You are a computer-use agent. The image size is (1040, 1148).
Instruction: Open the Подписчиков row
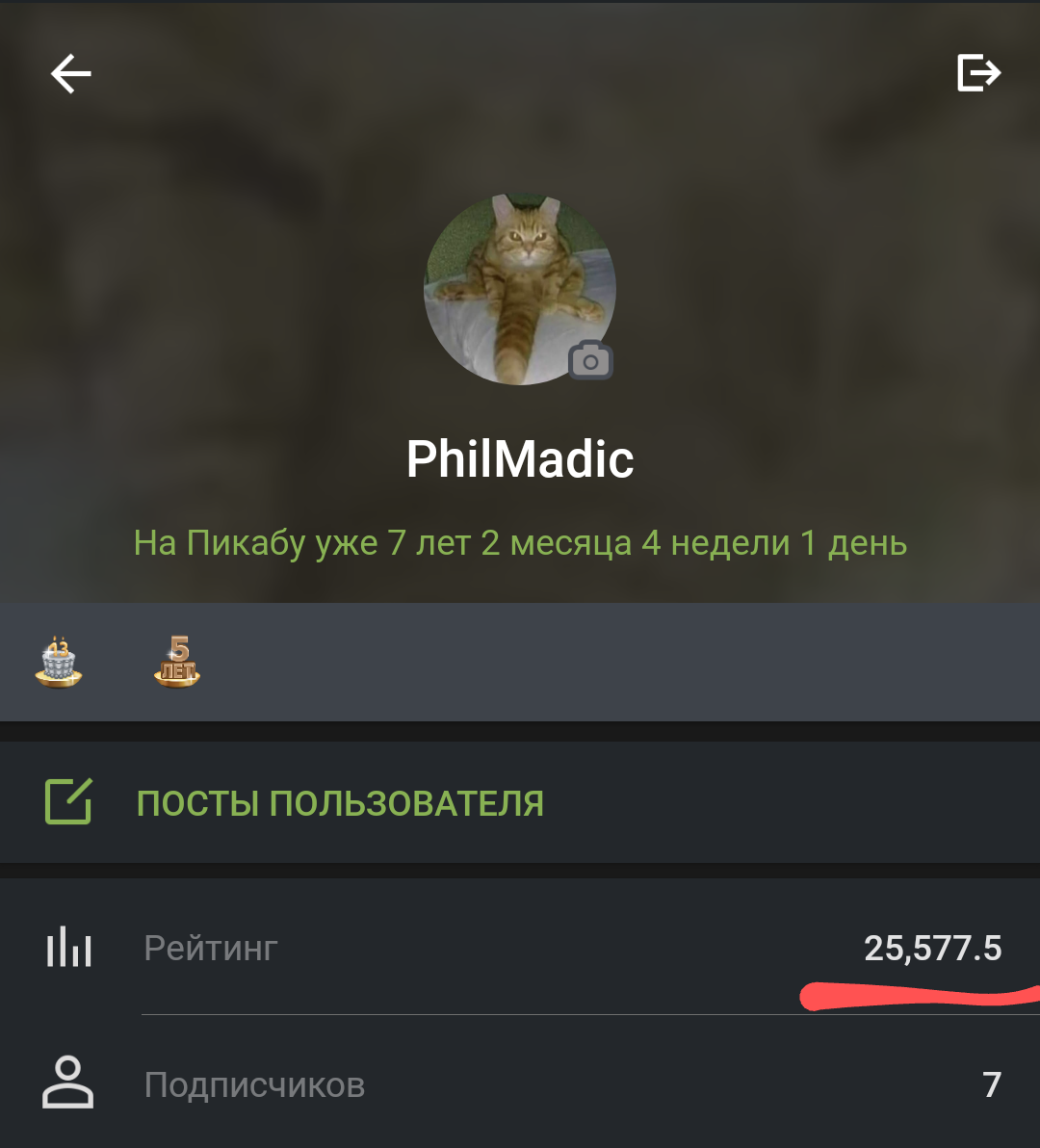coord(520,1085)
